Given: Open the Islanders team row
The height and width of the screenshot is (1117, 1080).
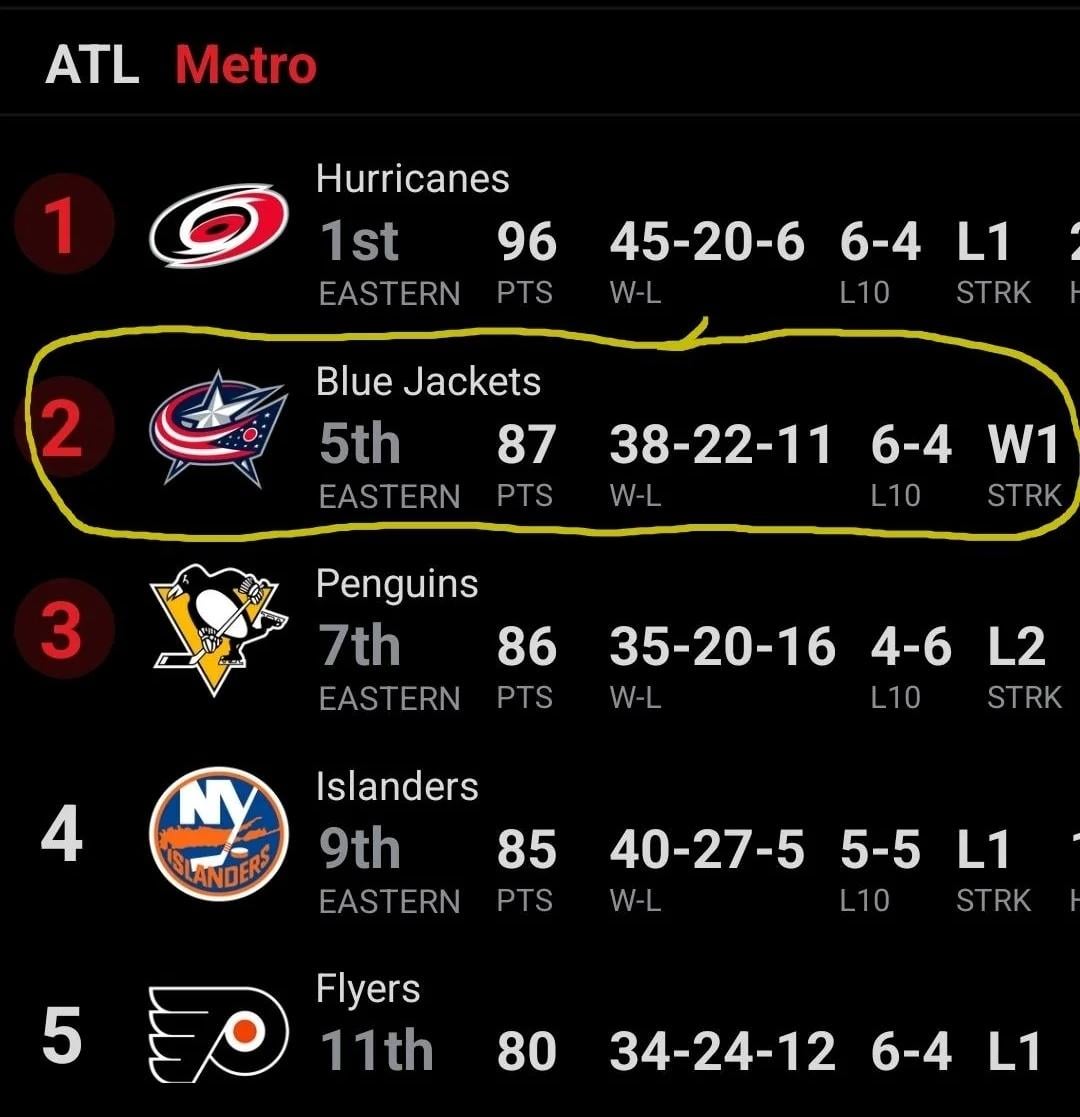Looking at the screenshot, I should [x=540, y=842].
